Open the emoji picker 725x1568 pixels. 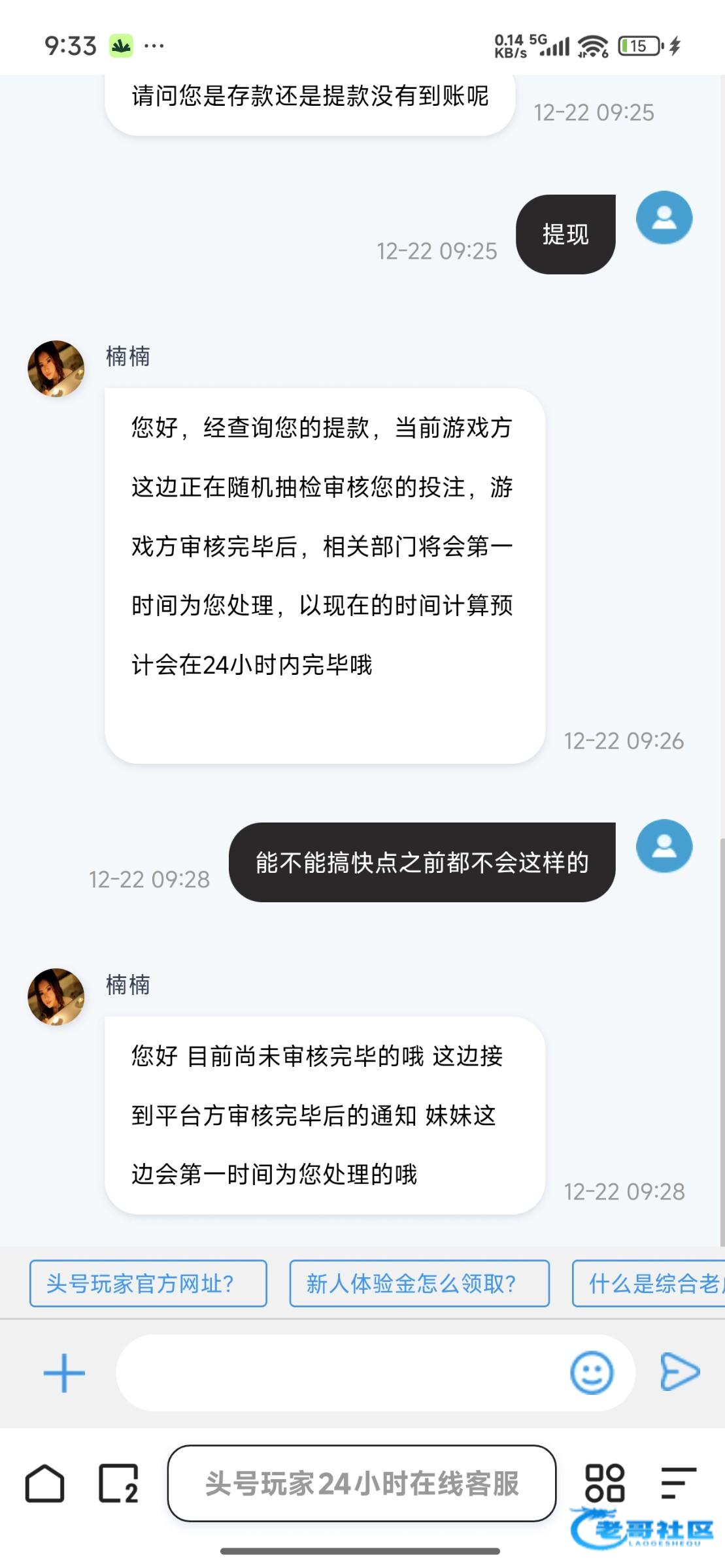592,1373
